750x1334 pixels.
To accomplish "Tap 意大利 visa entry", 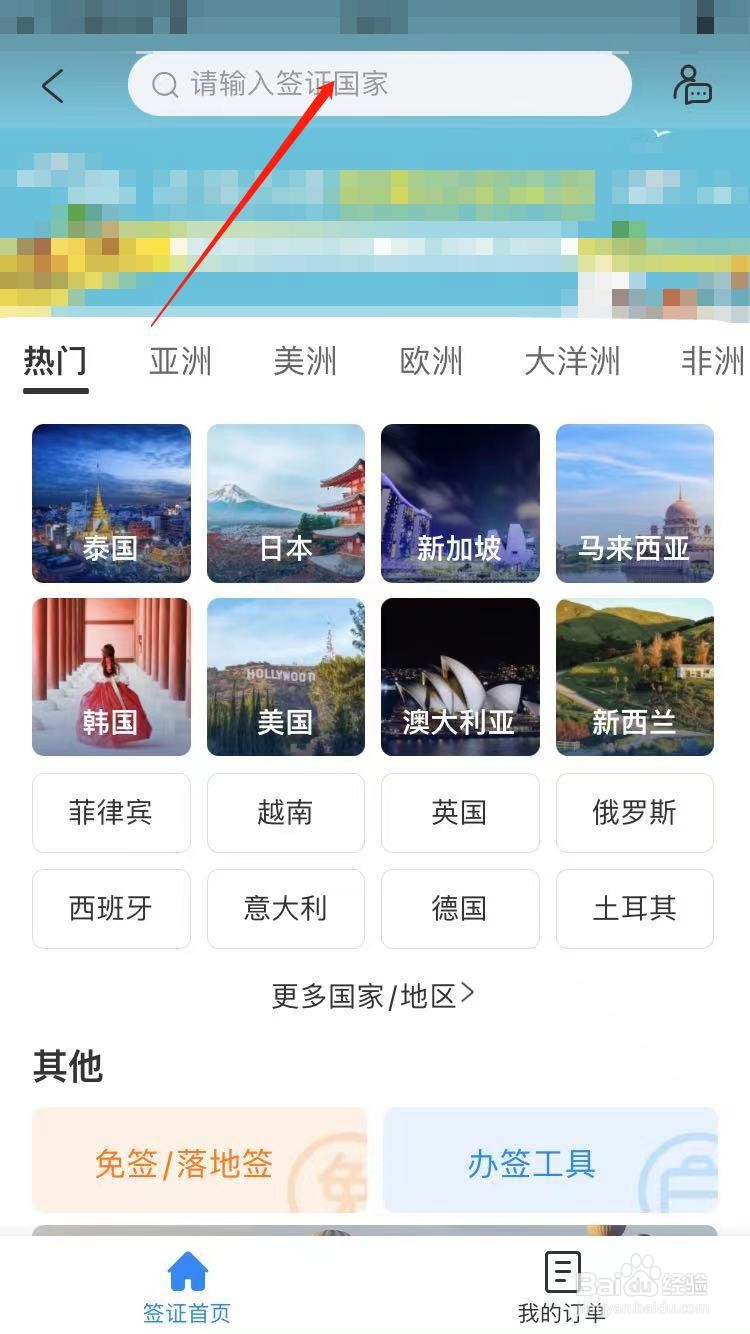I will coord(285,909).
